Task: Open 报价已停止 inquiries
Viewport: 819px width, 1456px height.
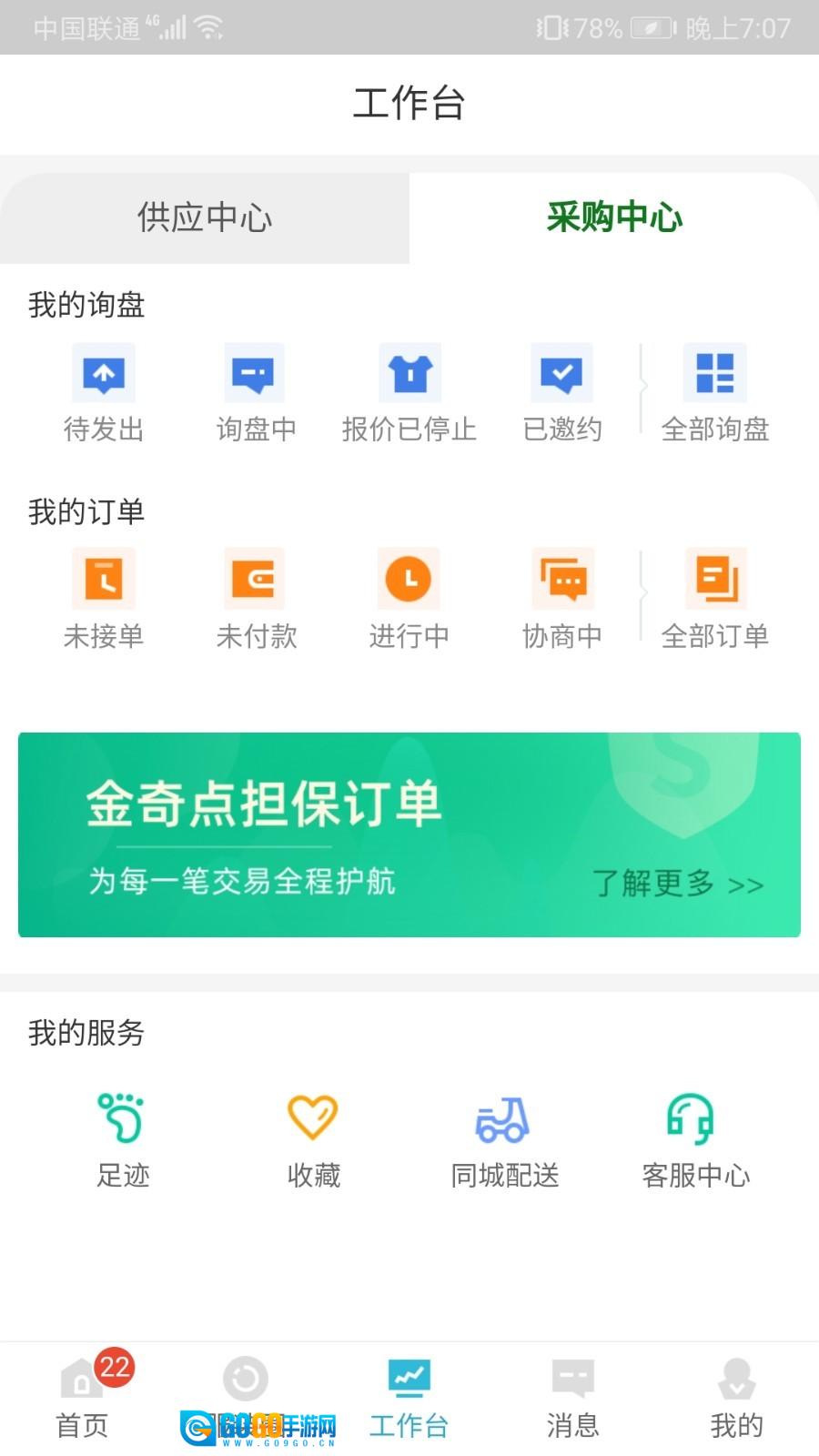Action: (409, 393)
